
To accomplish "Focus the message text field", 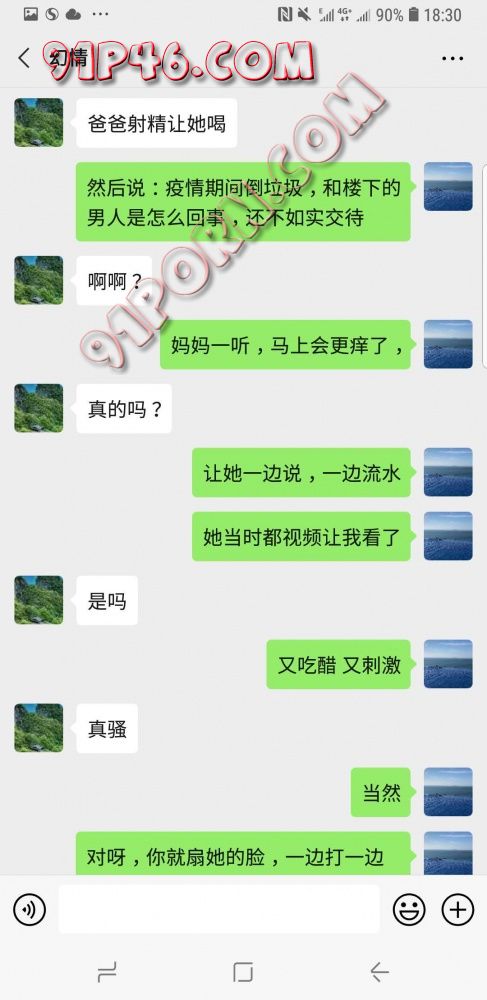I will (219, 909).
